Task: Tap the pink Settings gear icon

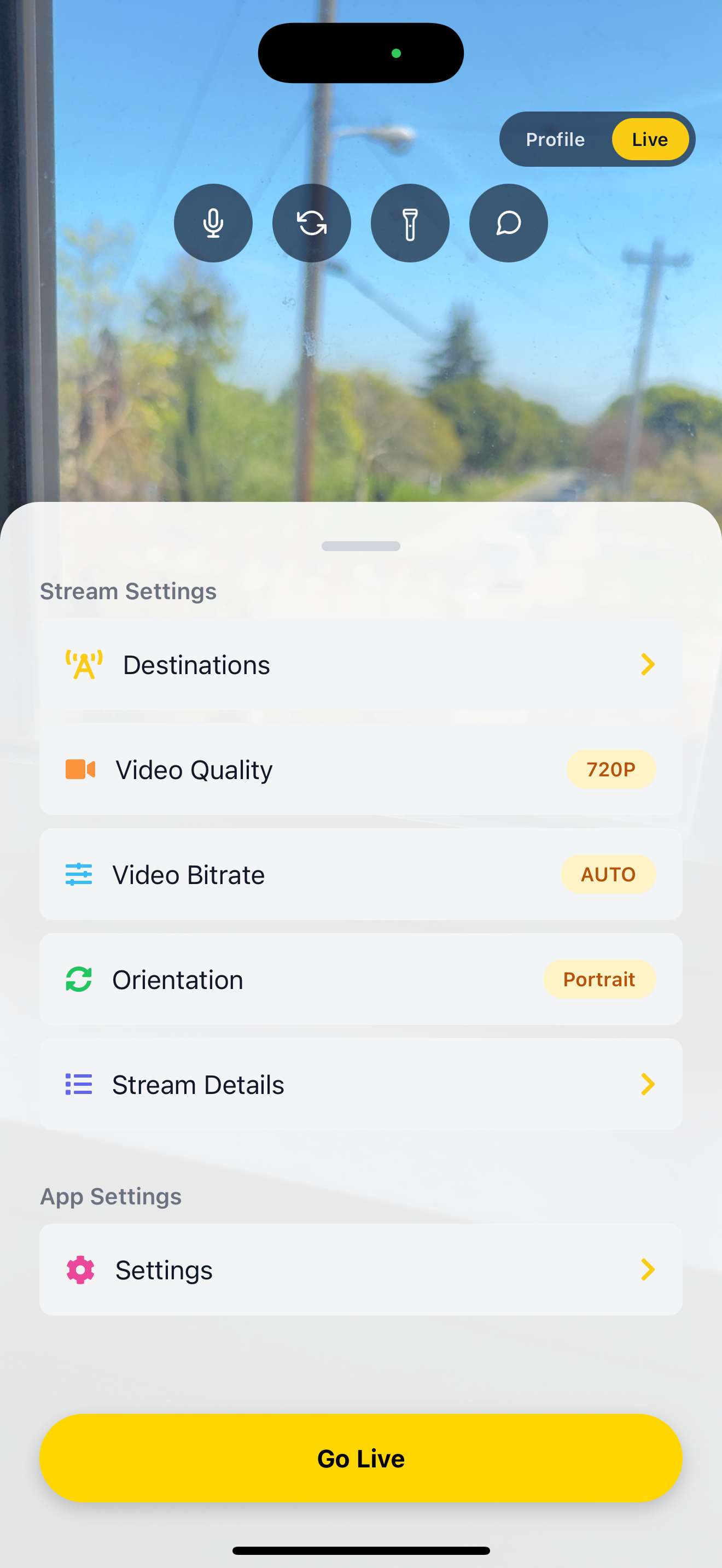Action: click(80, 1269)
